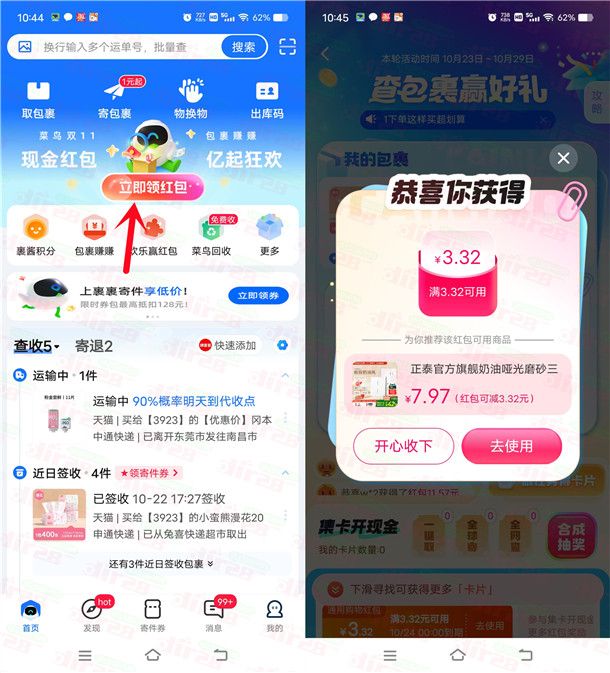Tap the 搜索 button
Image resolution: width=610 pixels, height=673 pixels.
click(243, 47)
